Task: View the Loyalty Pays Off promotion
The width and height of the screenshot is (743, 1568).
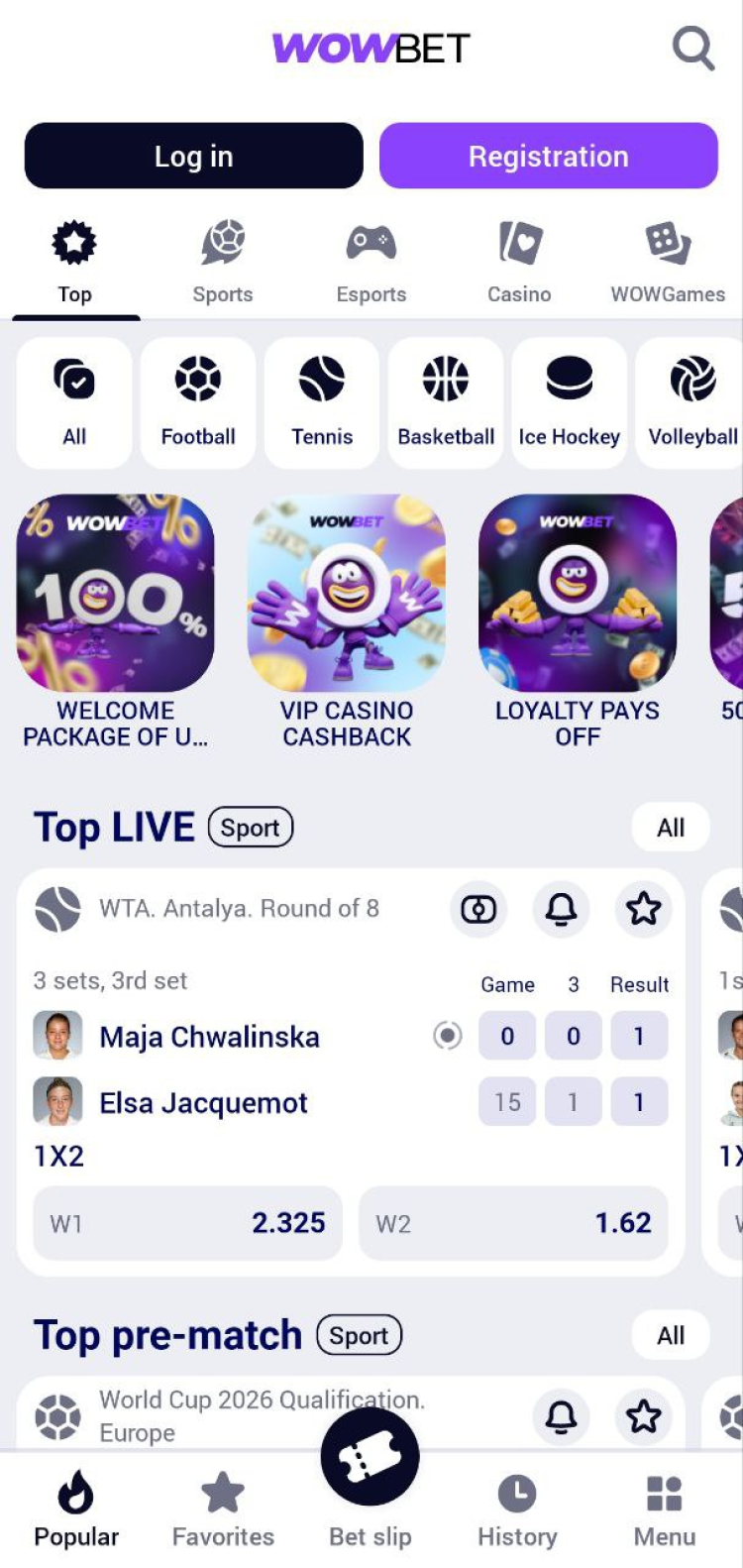Action: pyautogui.click(x=578, y=621)
